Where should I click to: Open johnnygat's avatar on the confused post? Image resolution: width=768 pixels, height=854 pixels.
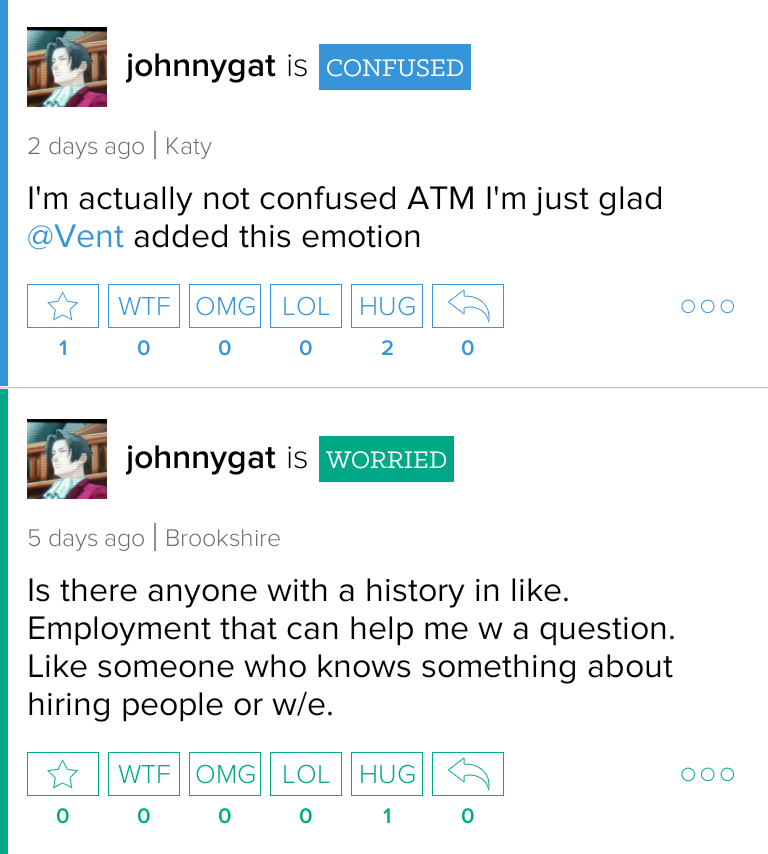click(67, 67)
